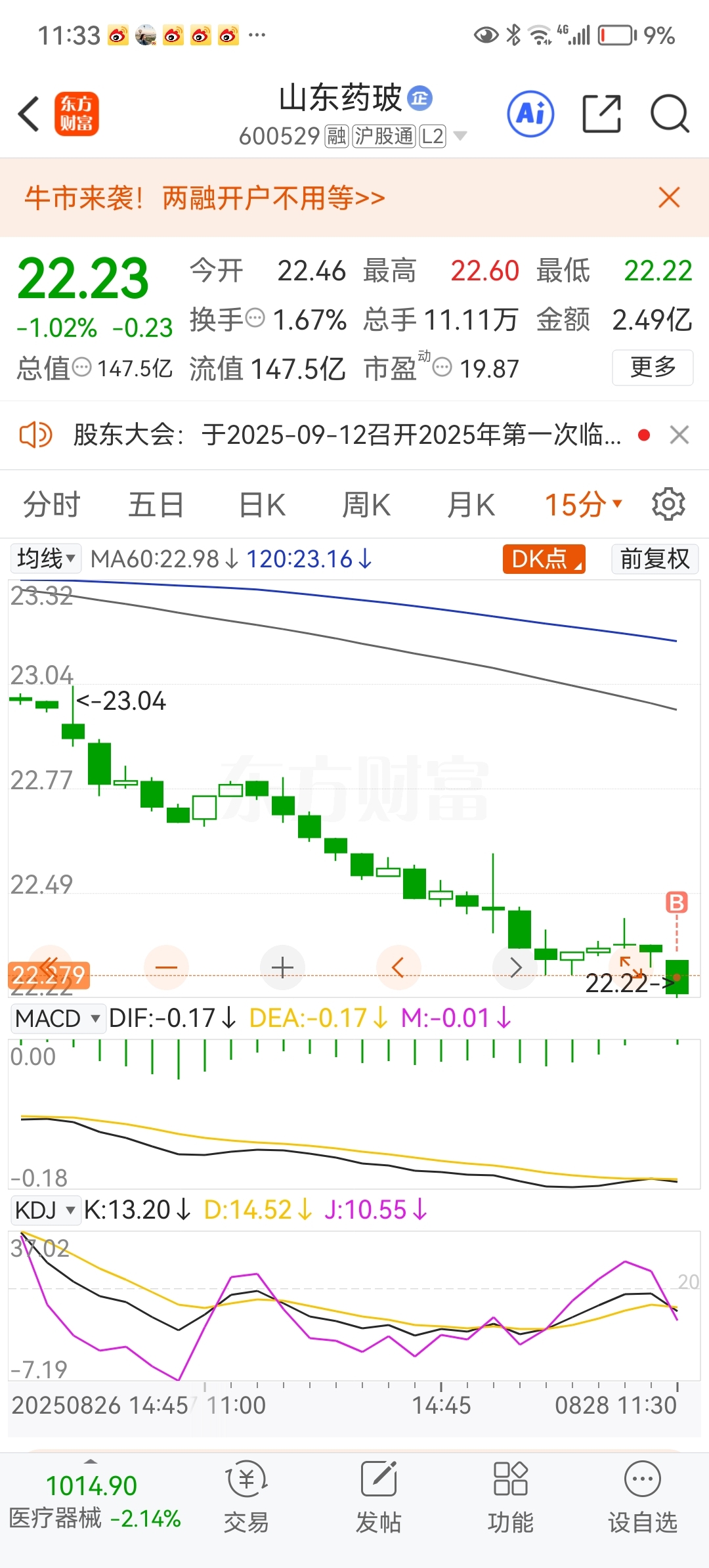Switch to the 分时 chart tab
709x1568 pixels.
(x=52, y=505)
